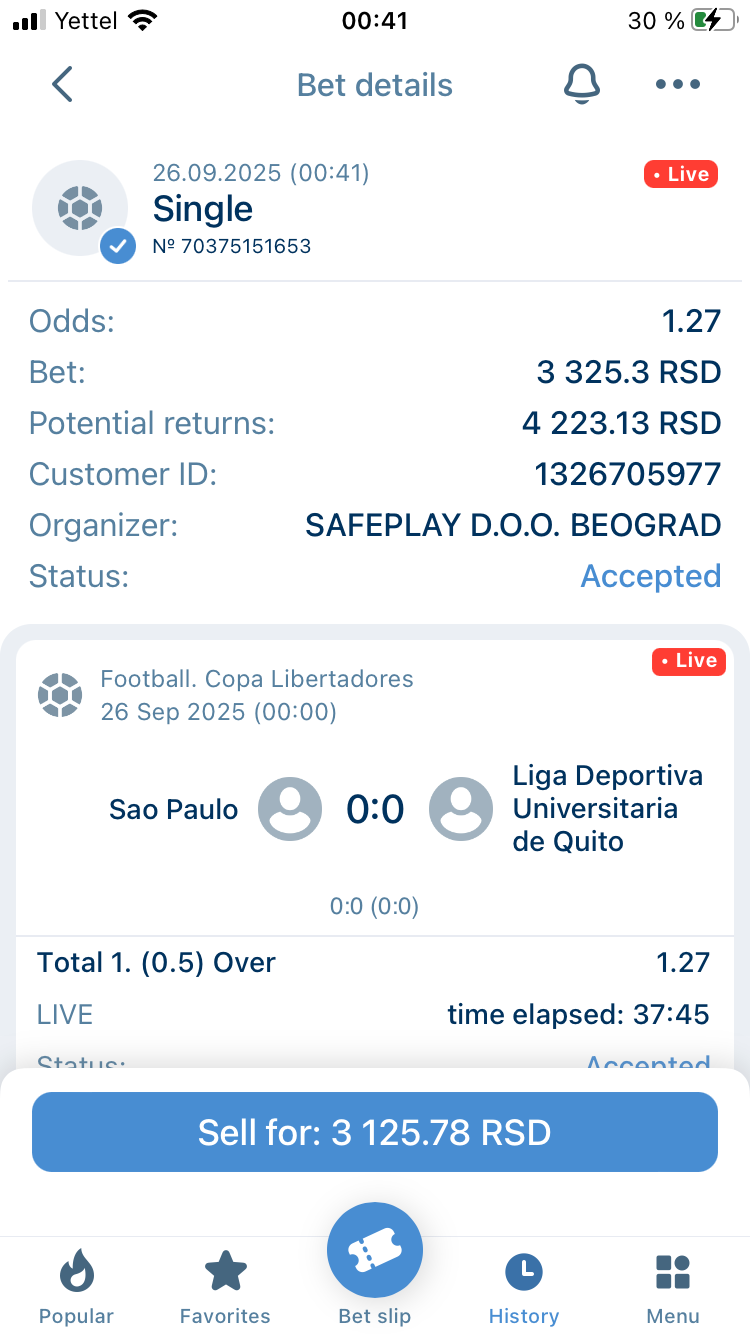
Task: Sell the bet for 3 125.78 RSD
Action: tap(375, 1132)
